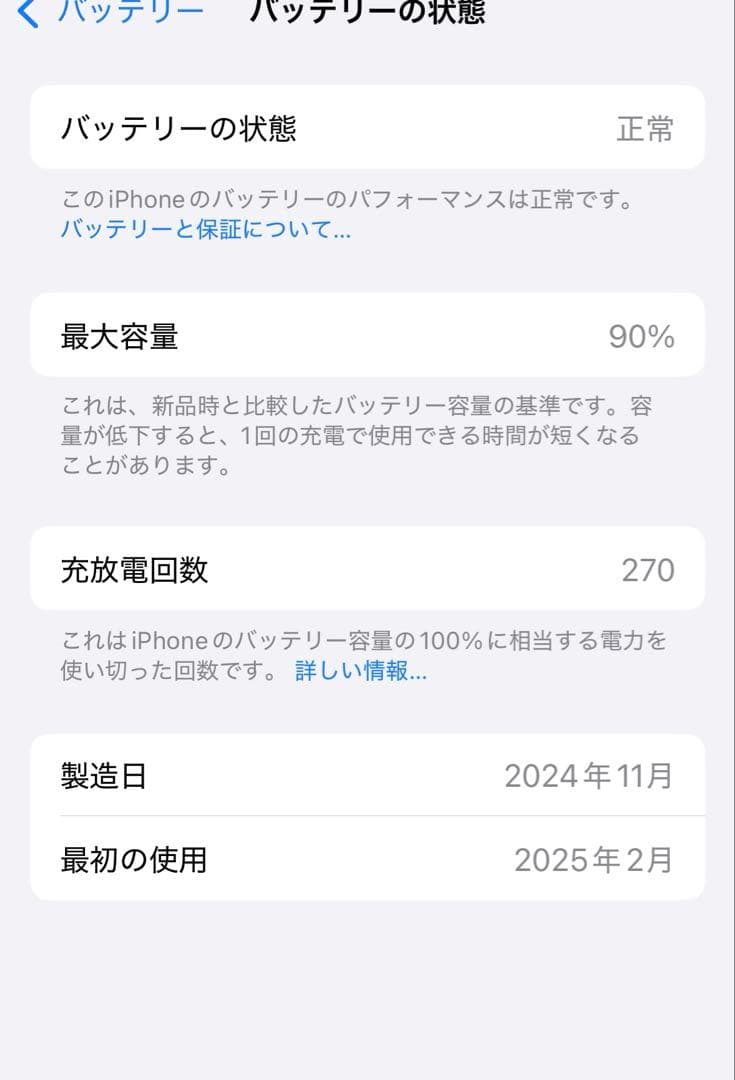This screenshot has width=735, height=1080.
Task: Select the 充放電回数 row
Action: click(x=367, y=570)
